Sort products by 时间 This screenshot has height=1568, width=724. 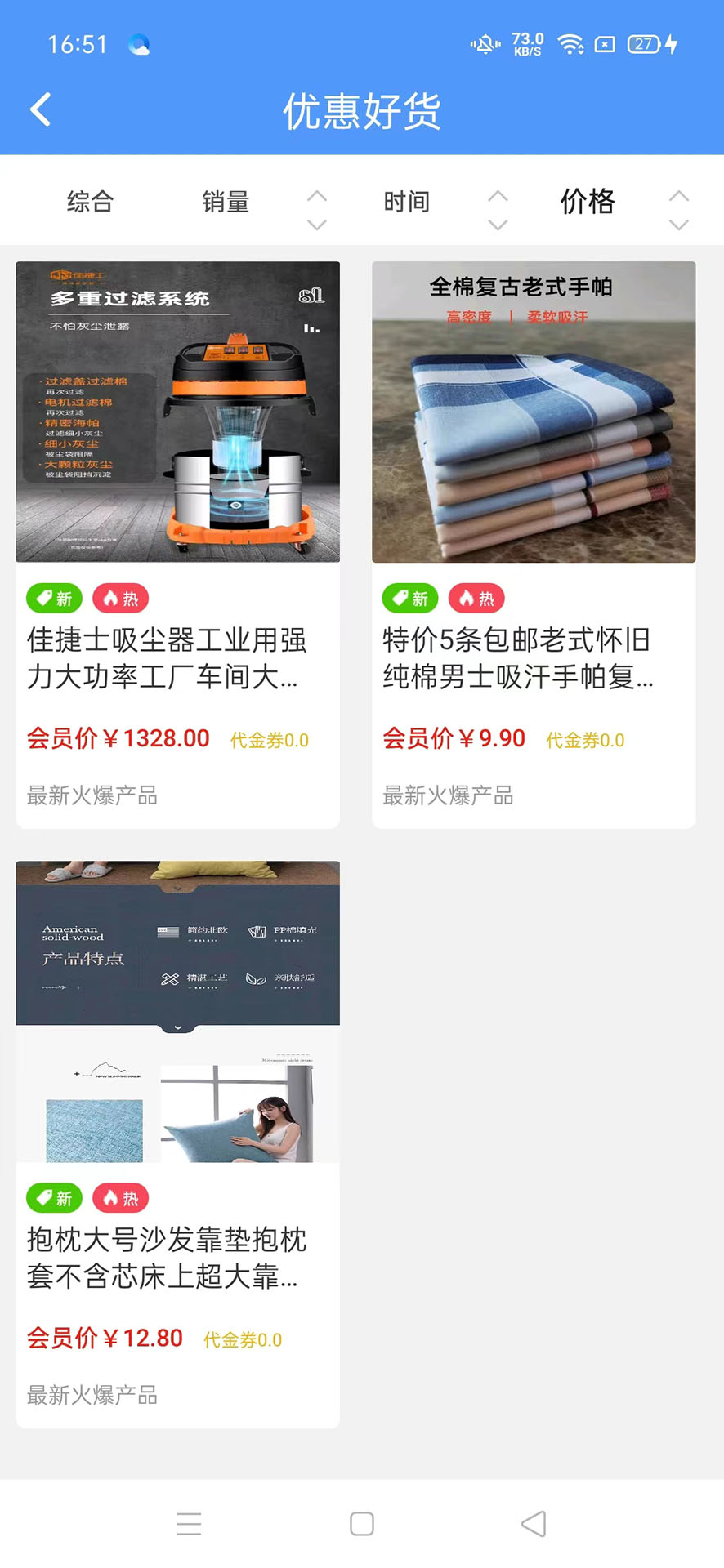(407, 202)
